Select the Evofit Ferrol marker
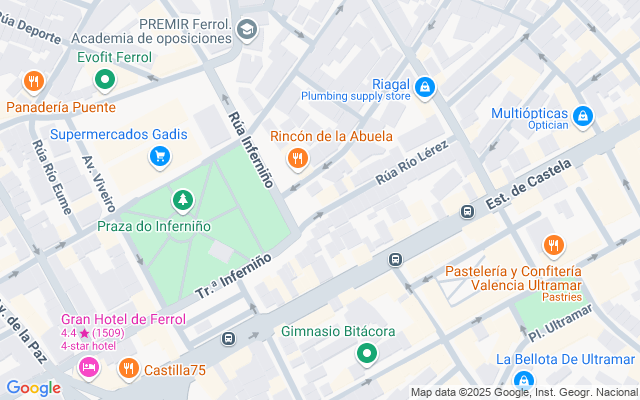Image resolution: width=640 pixels, height=400 pixels. tap(105, 80)
